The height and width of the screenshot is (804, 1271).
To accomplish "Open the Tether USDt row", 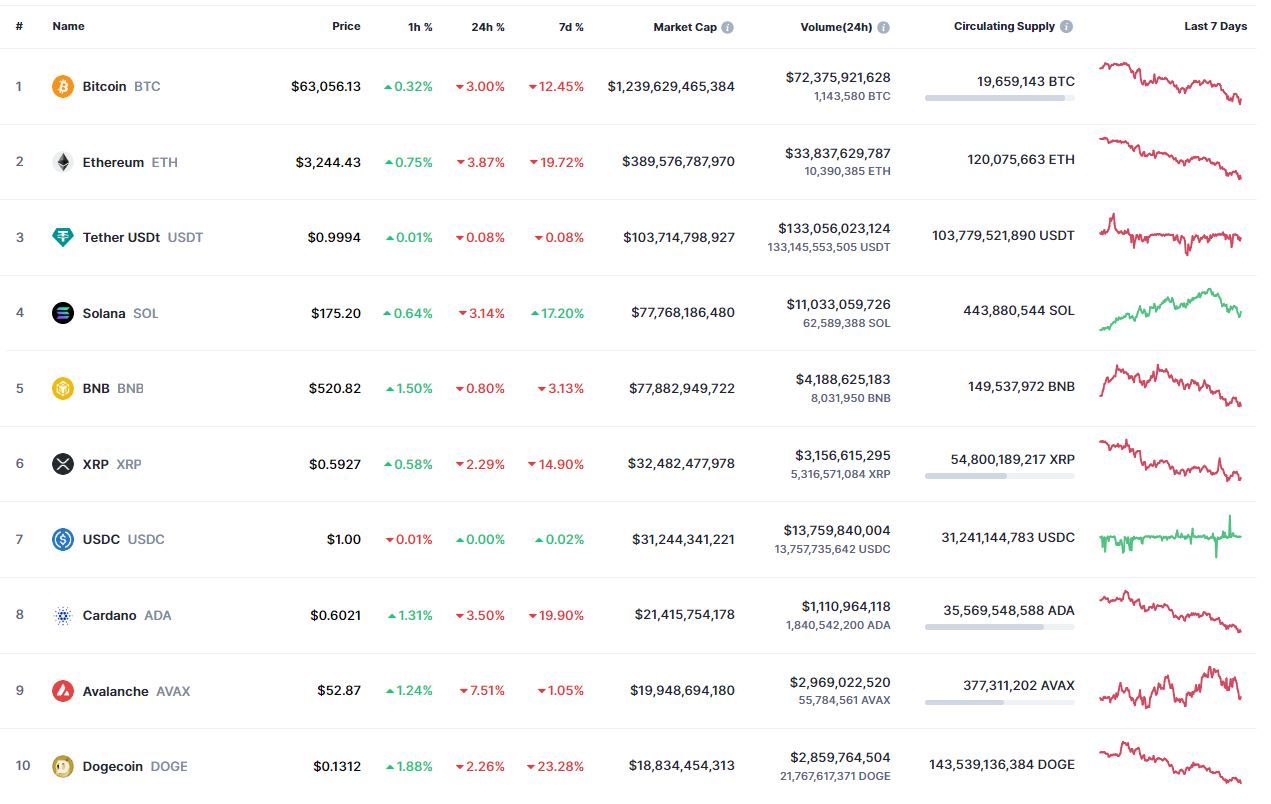I will pos(121,237).
